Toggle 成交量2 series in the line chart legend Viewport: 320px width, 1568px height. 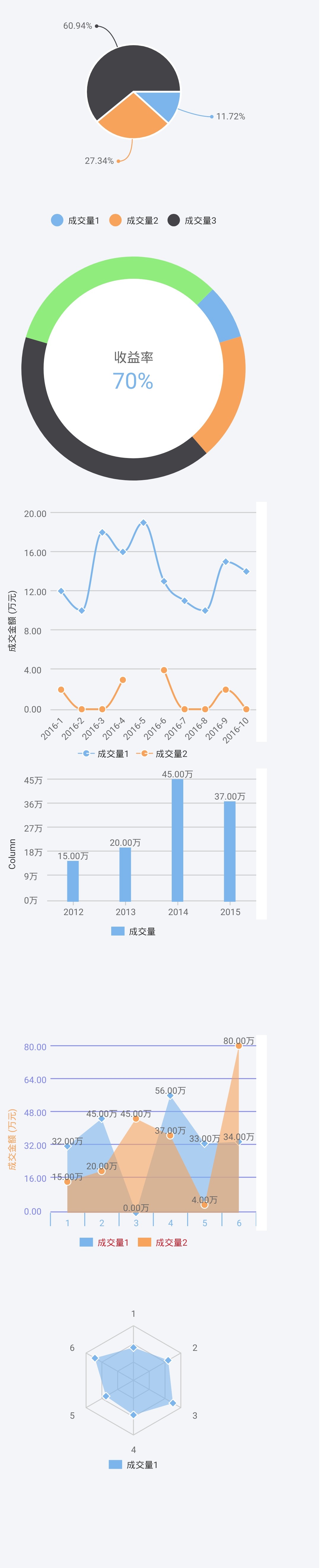[x=162, y=754]
